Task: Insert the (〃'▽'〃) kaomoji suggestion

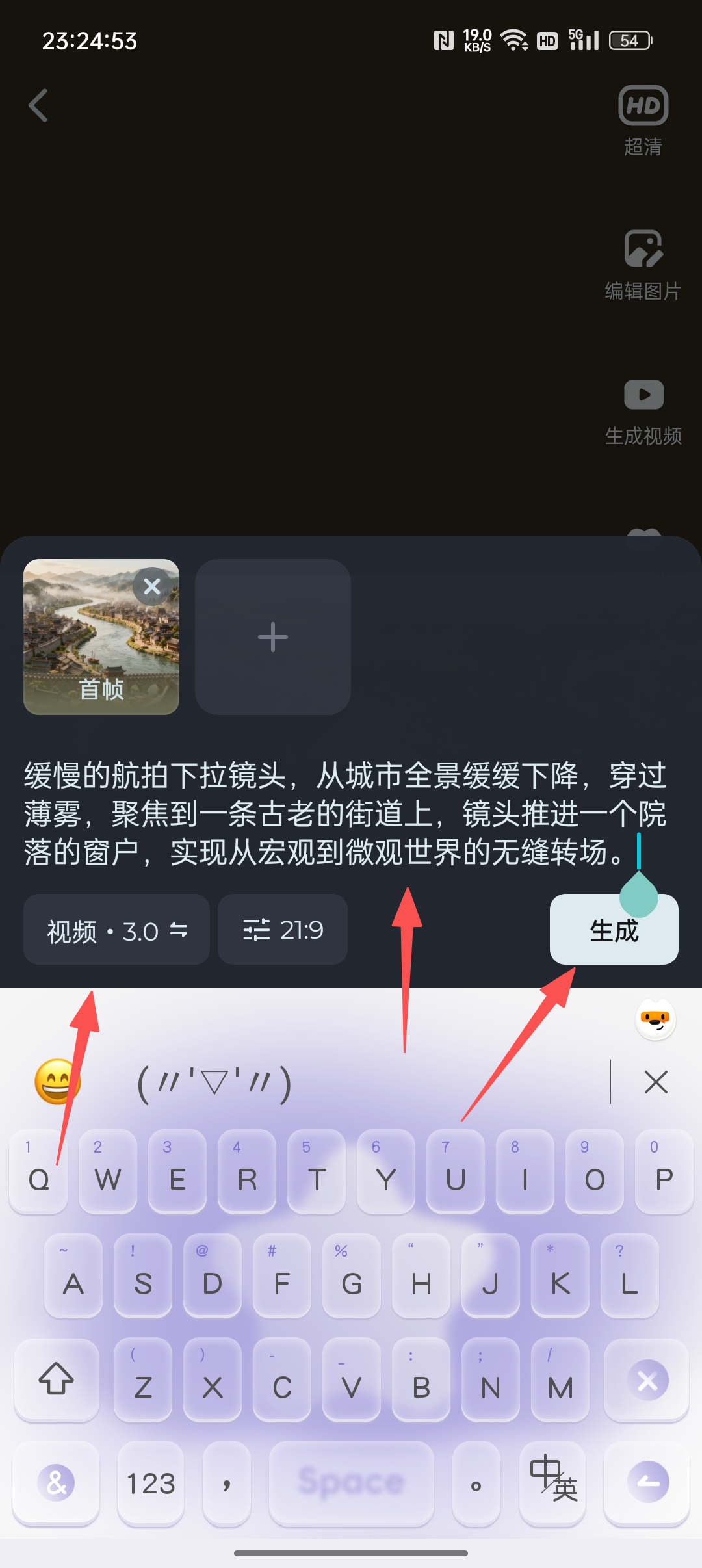Action: pos(214,1084)
